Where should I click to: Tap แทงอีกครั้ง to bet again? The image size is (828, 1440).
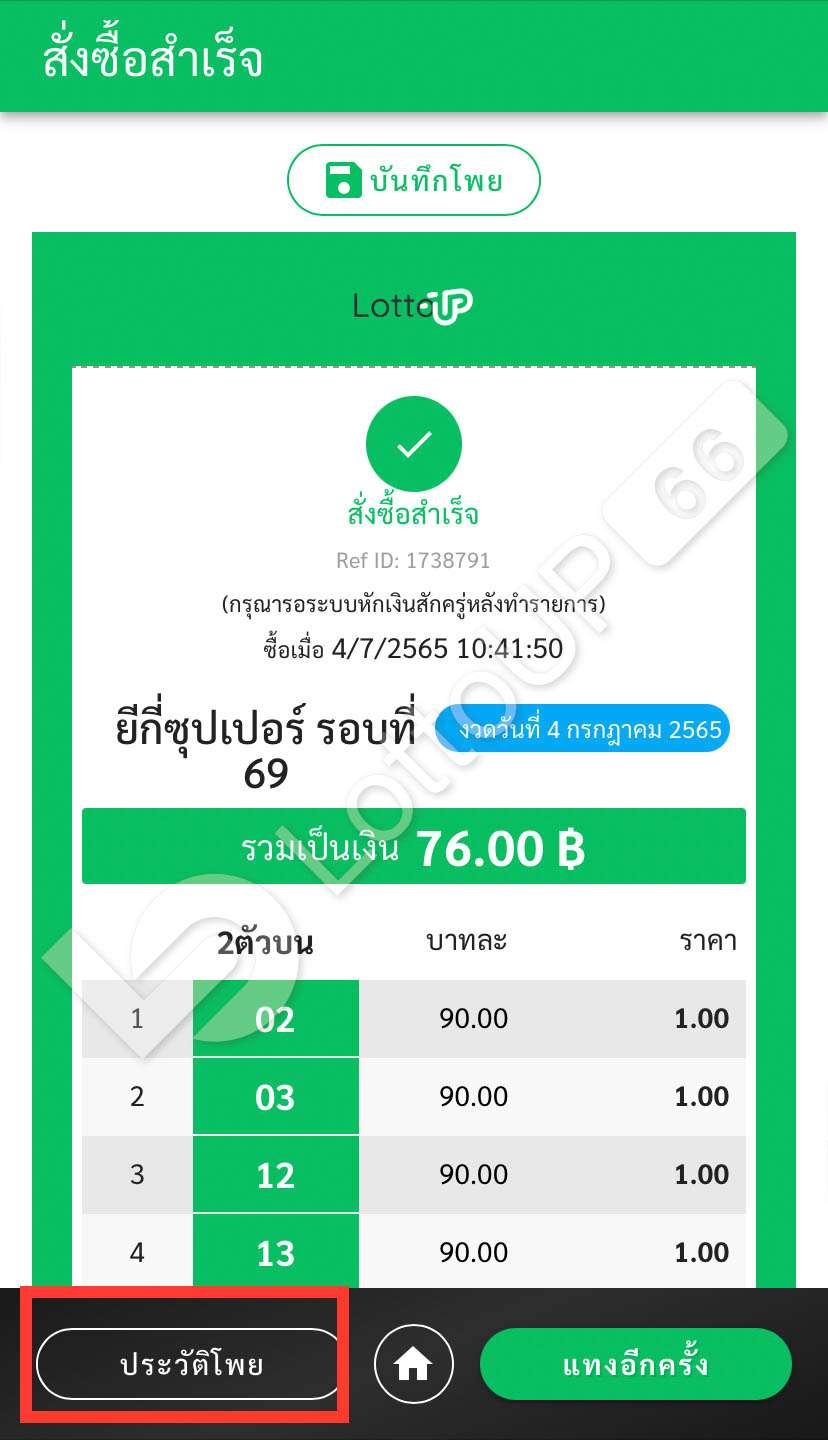(636, 1364)
